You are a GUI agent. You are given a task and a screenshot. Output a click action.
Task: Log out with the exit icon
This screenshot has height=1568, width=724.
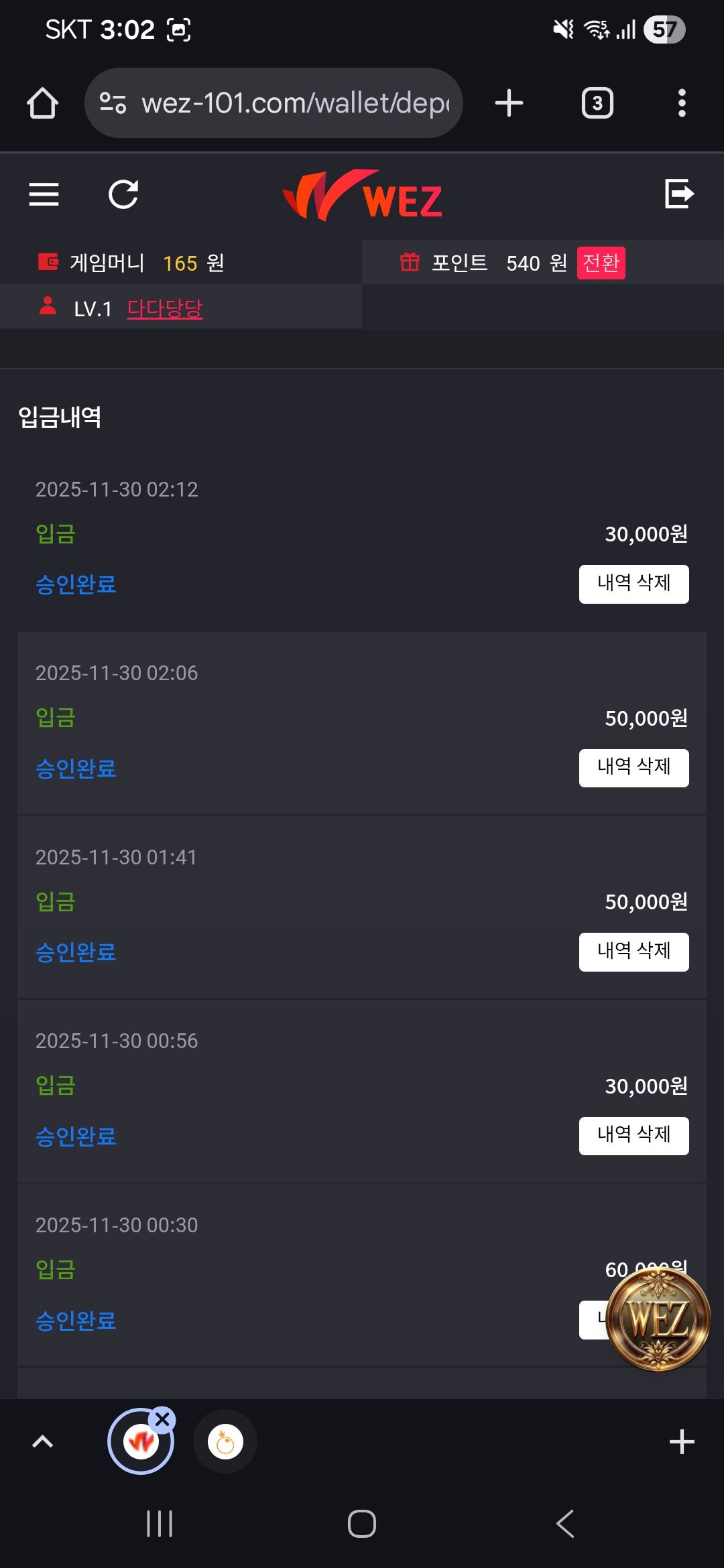pyautogui.click(x=678, y=194)
